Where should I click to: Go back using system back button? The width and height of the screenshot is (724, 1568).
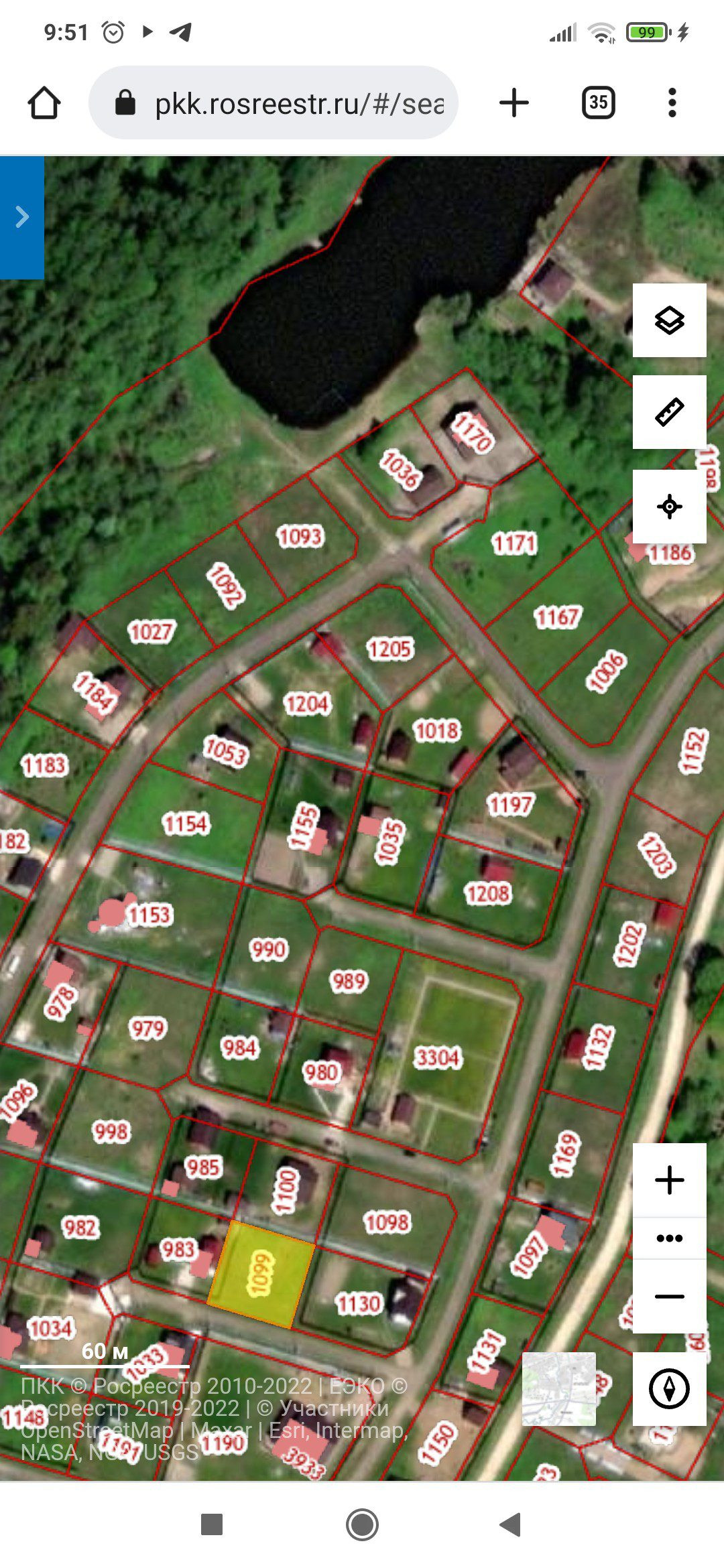pos(511,1524)
